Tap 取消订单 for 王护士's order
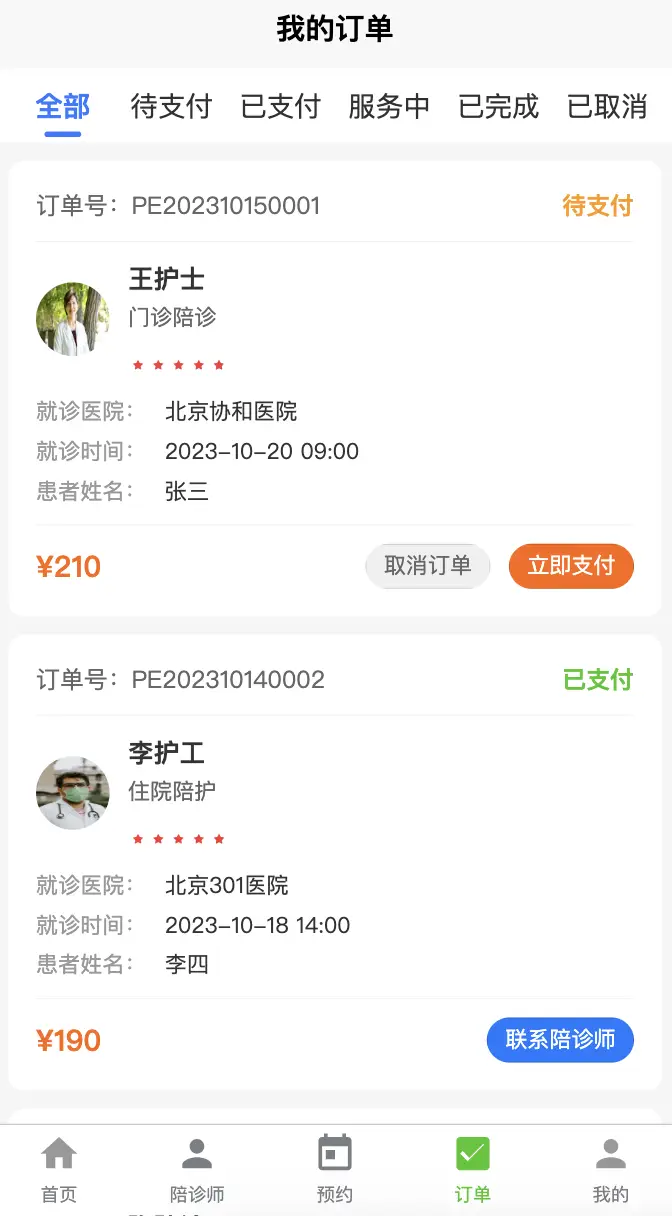The width and height of the screenshot is (672, 1216). 428,566
